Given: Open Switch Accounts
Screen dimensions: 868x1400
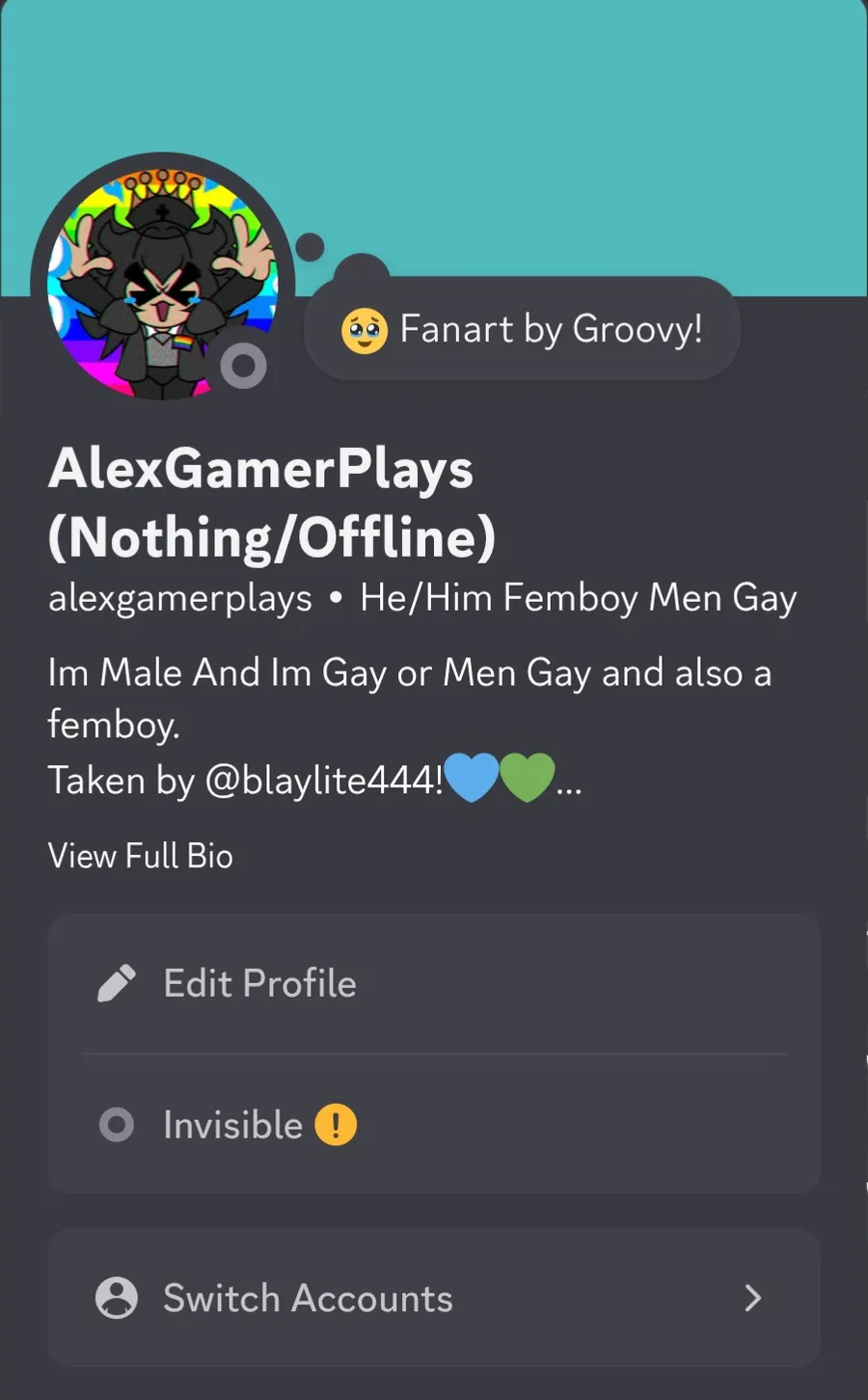Looking at the screenshot, I should [434, 1298].
